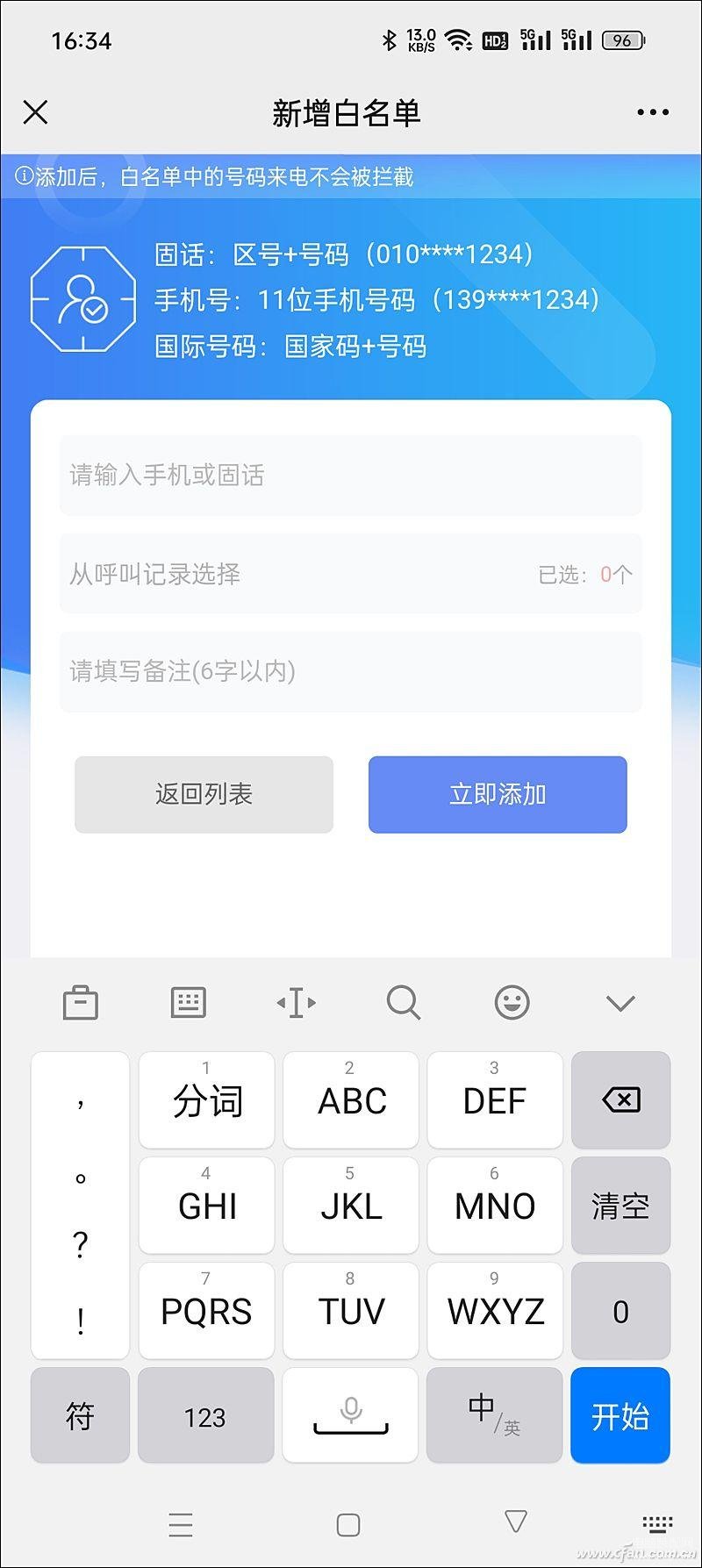This screenshot has height=1568, width=702.
Task: Collapse the keyboard with the down chevron
Action: pyautogui.click(x=620, y=1003)
